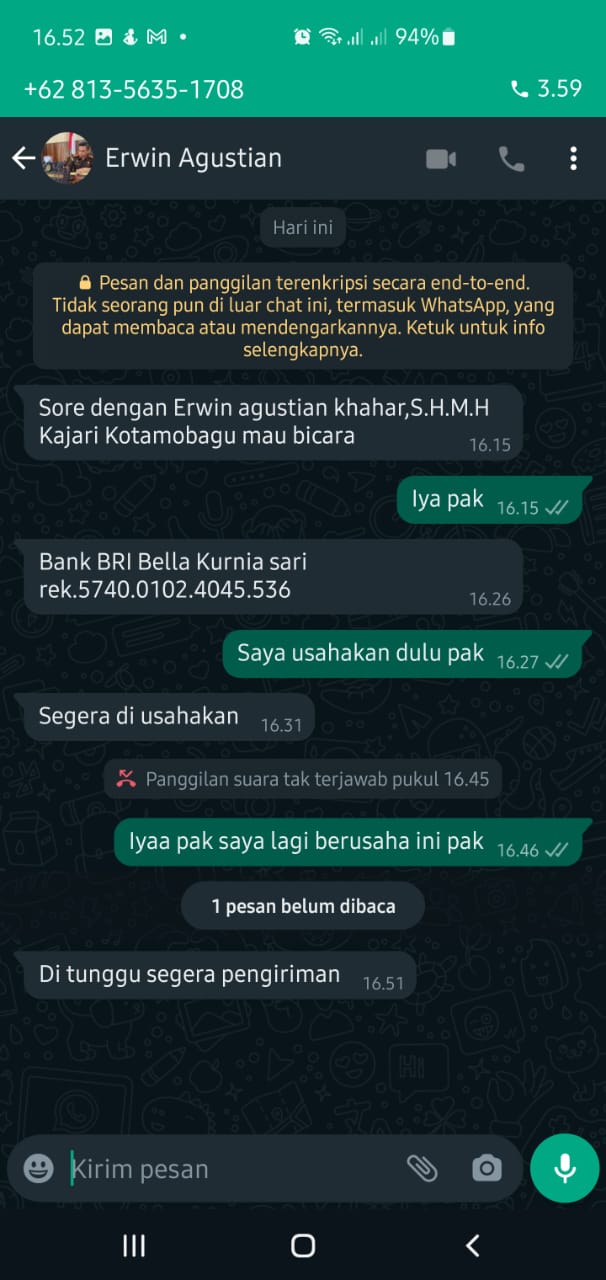Start a video call with Erwin

coord(441,159)
